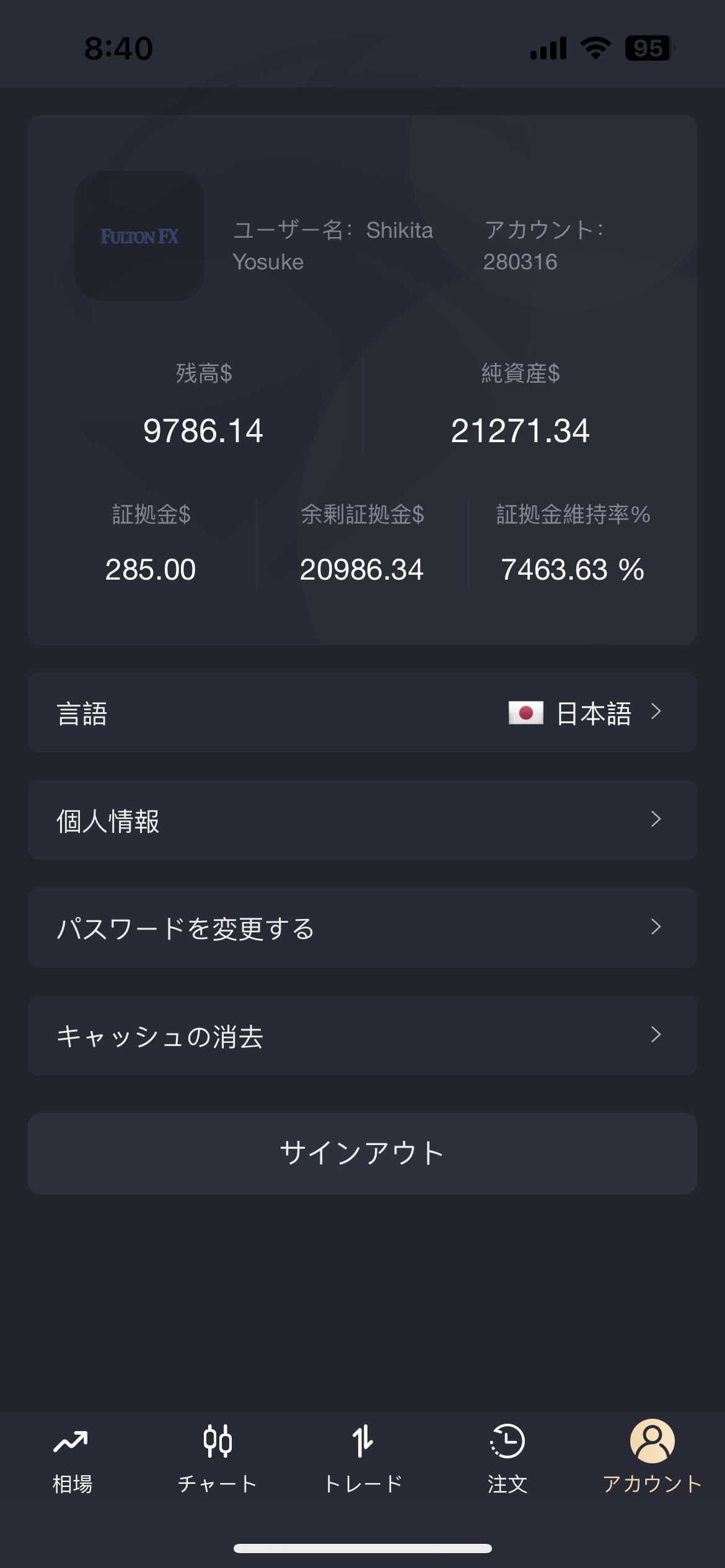
Task: Select the キャッシュの消去 clear cache row
Action: (362, 1036)
